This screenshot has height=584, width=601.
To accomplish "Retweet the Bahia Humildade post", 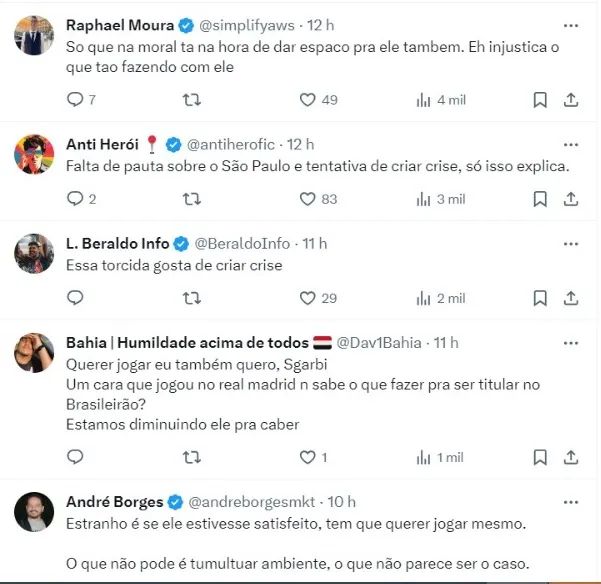I will [192, 457].
